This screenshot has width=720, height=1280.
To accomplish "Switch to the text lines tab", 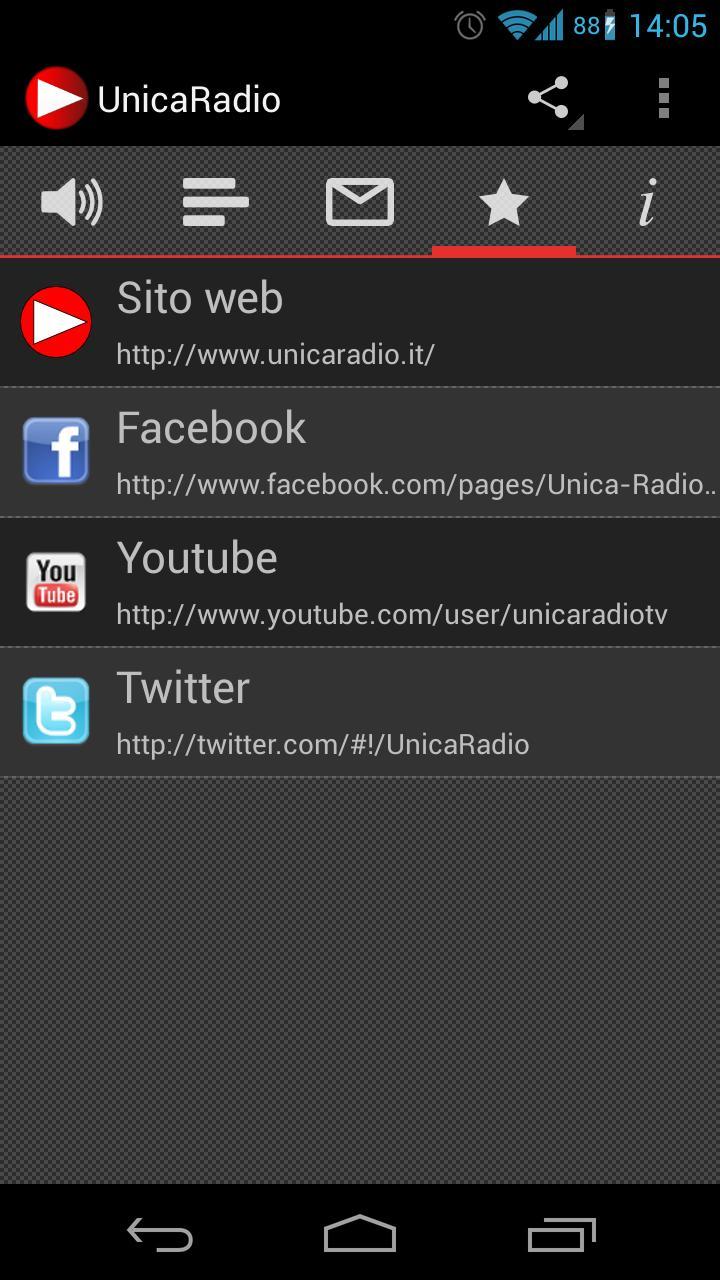I will (216, 203).
